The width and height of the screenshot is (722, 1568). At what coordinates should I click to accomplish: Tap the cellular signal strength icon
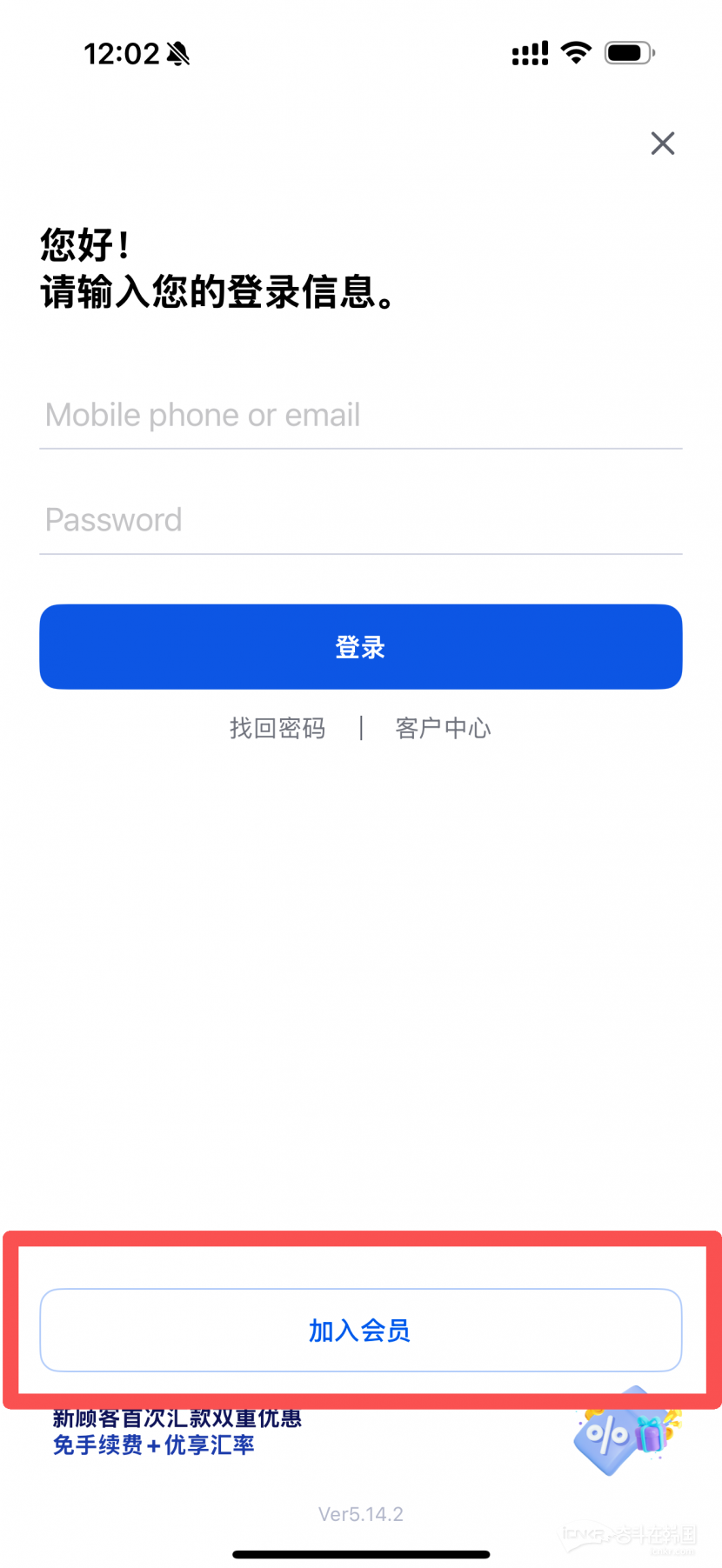point(529,54)
